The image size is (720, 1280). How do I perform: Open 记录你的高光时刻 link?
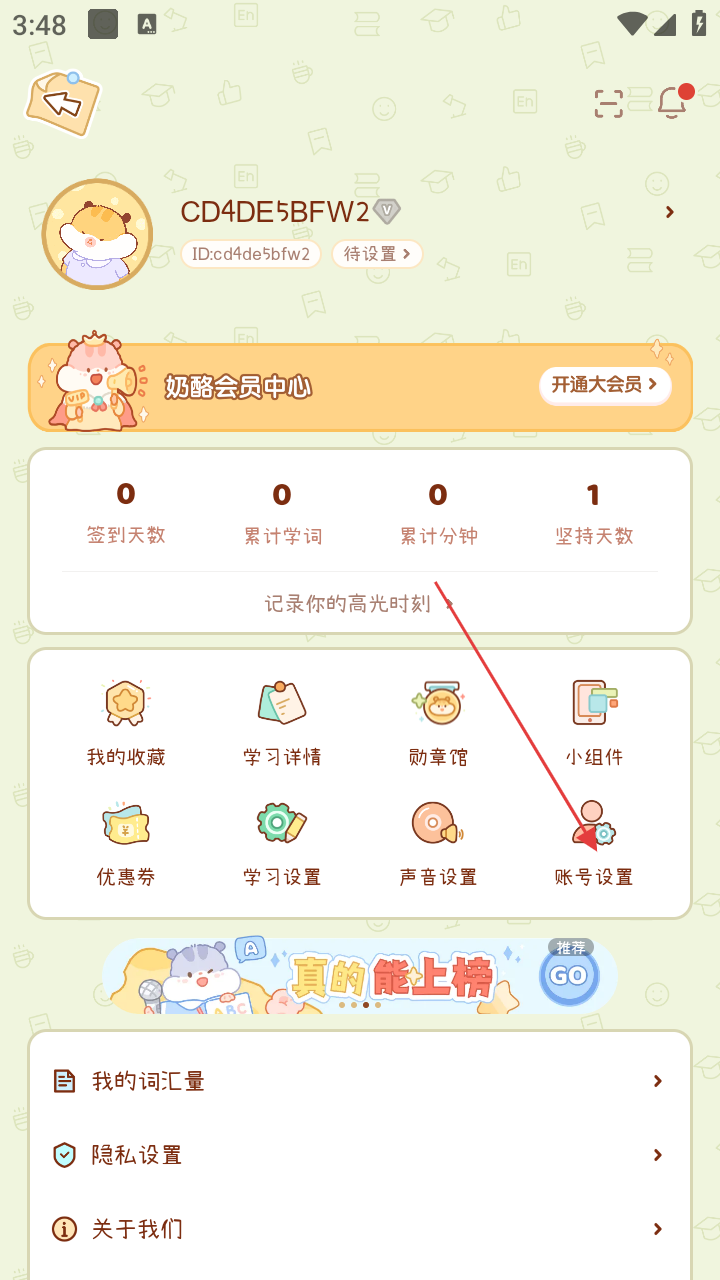(x=359, y=603)
